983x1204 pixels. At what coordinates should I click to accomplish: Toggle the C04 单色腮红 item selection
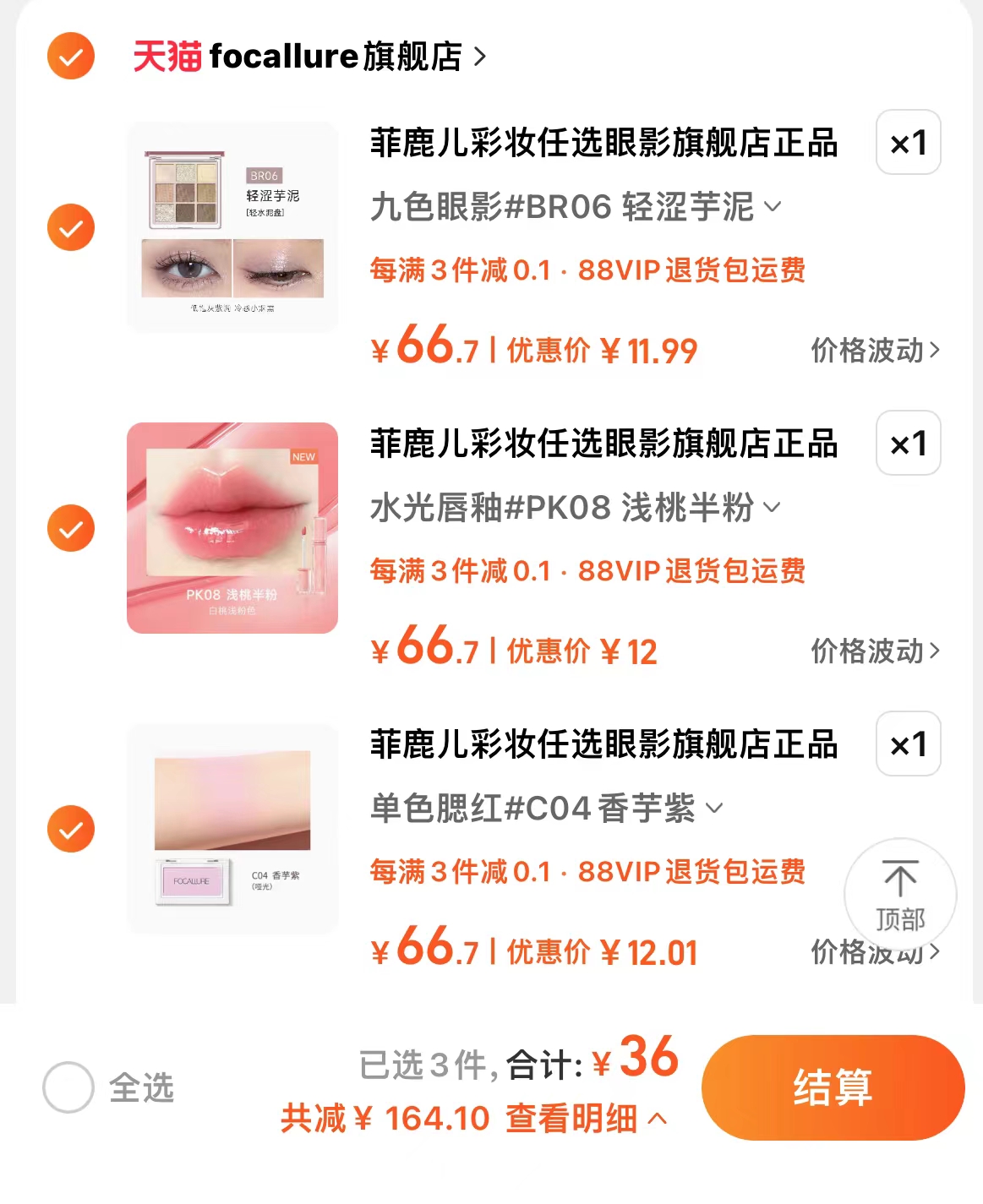pyautogui.click(x=70, y=831)
